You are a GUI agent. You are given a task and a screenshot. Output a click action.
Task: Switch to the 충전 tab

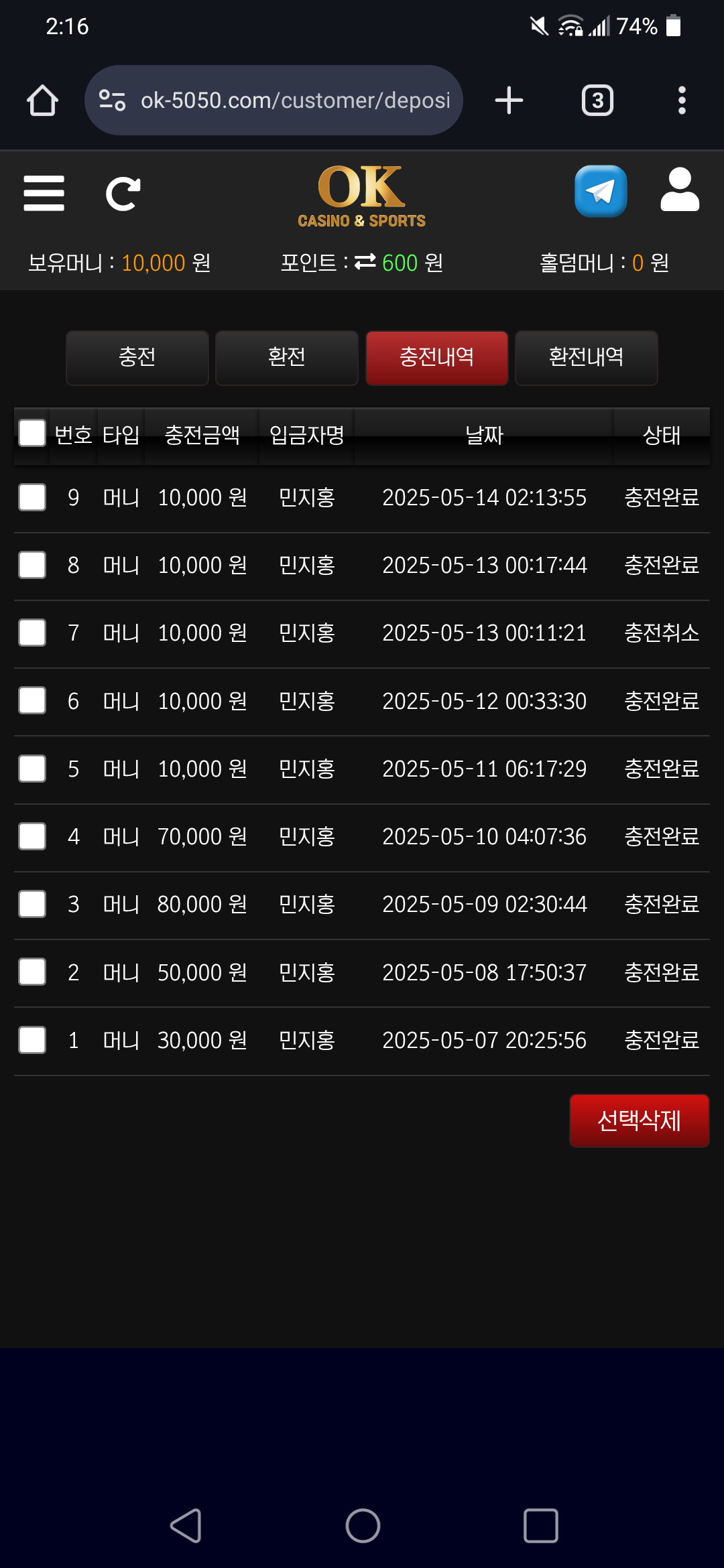coord(137,357)
